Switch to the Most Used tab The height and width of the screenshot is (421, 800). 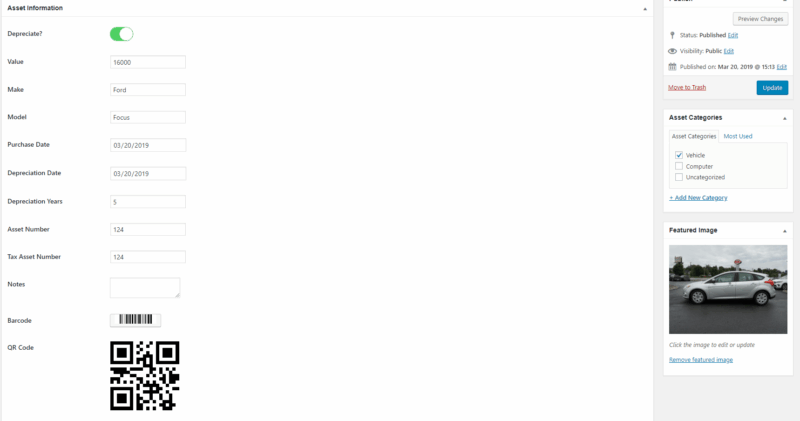[x=738, y=136]
